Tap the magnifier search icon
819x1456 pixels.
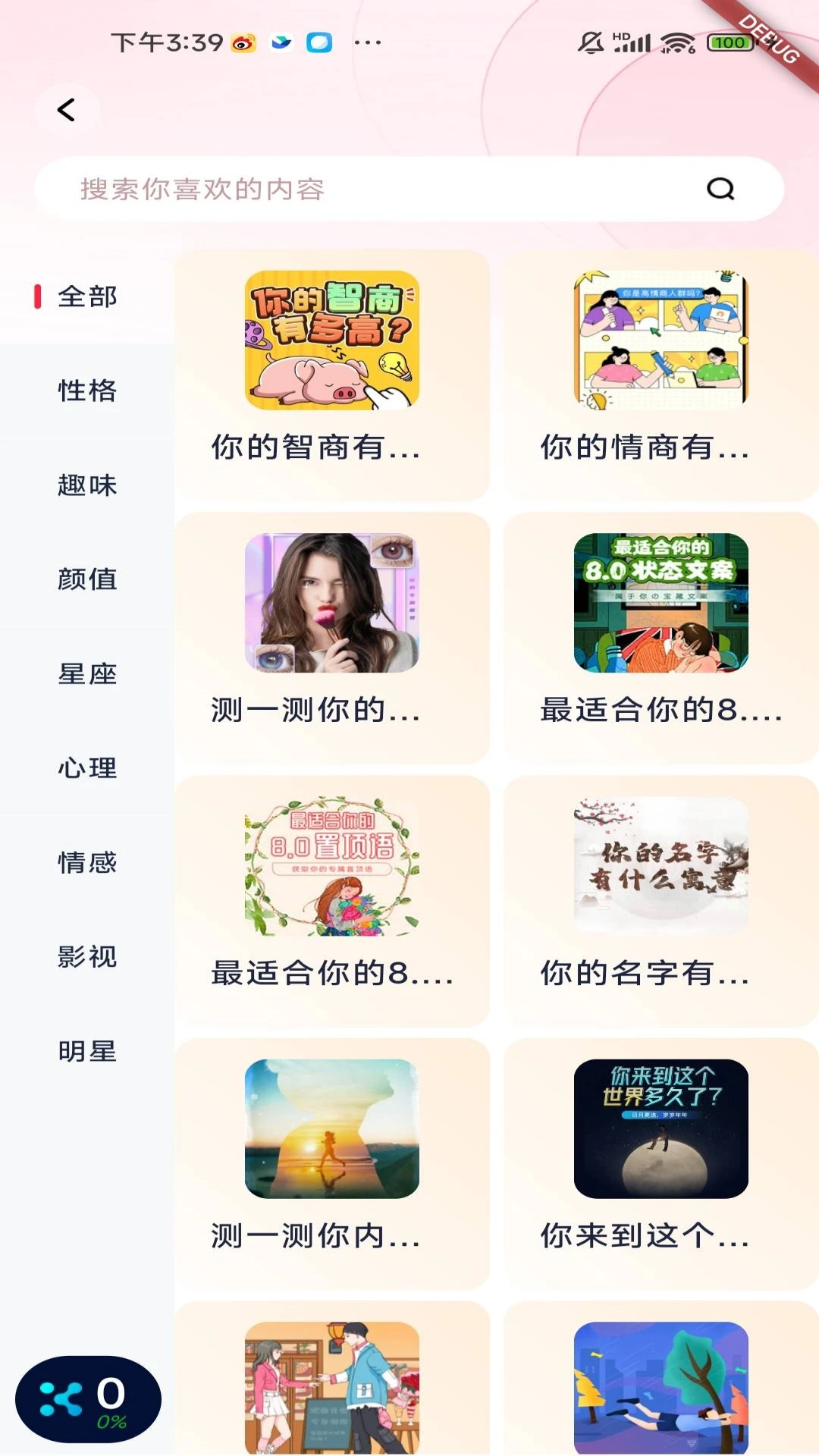click(720, 189)
